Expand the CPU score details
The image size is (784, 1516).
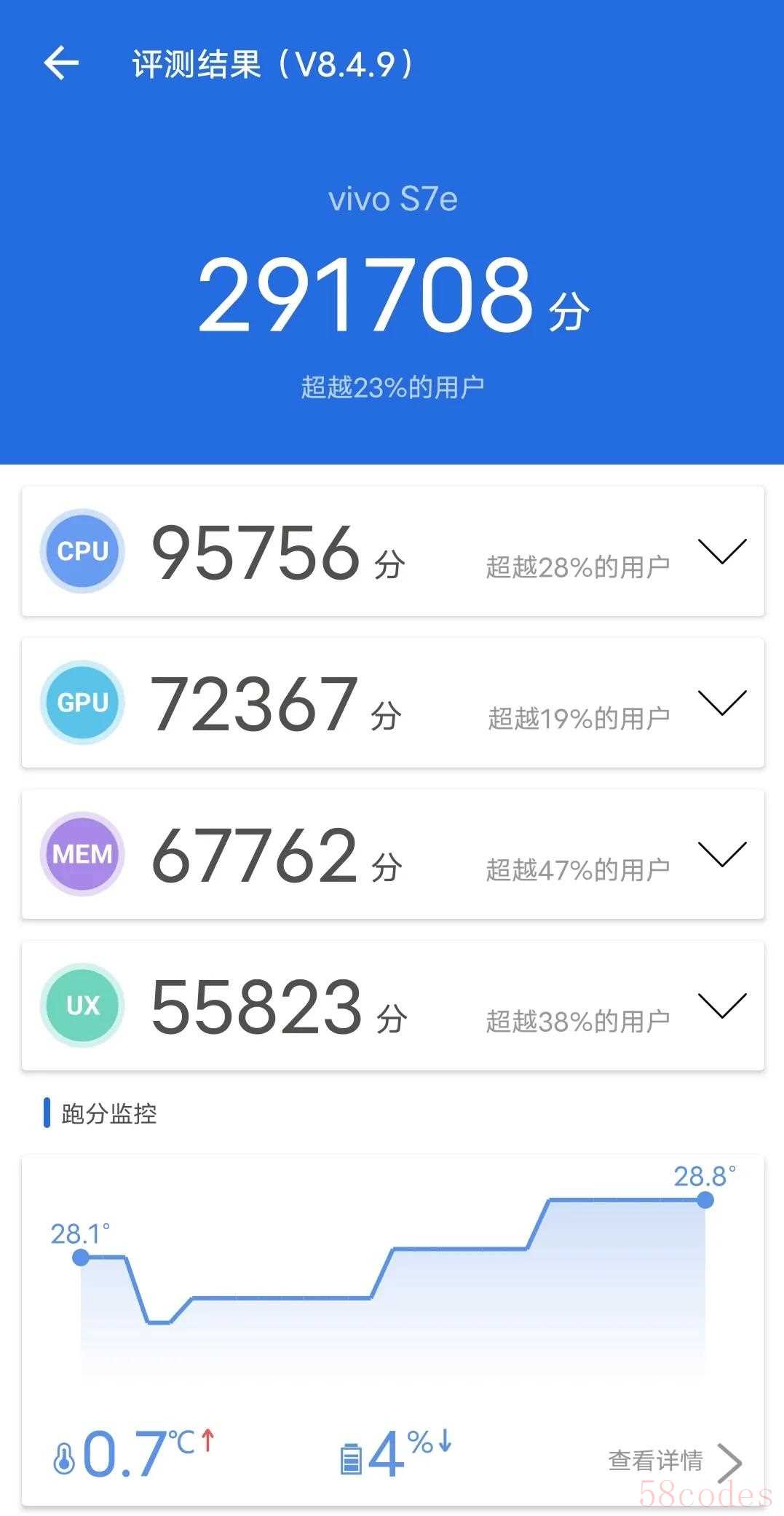(722, 551)
